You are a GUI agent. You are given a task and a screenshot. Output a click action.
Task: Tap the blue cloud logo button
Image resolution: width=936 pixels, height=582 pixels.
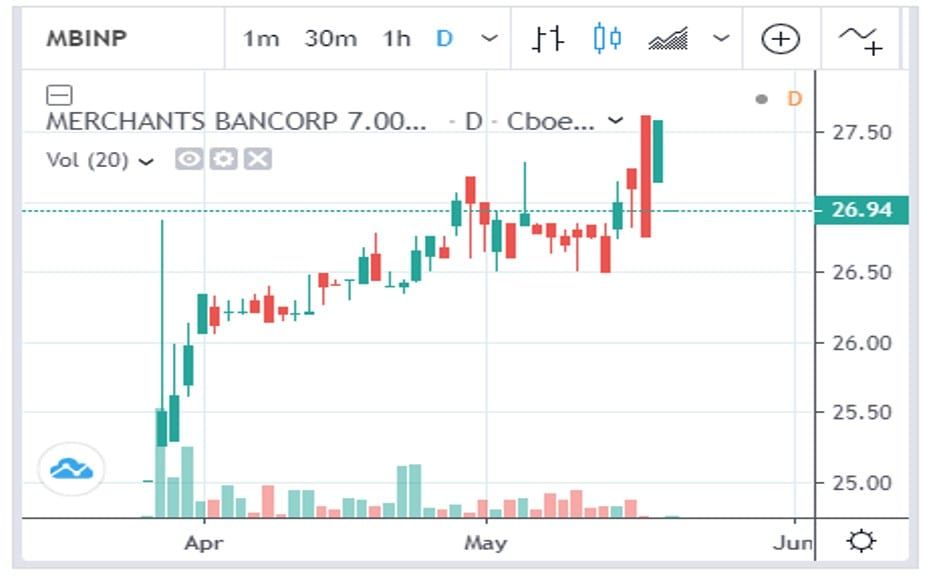[x=71, y=468]
